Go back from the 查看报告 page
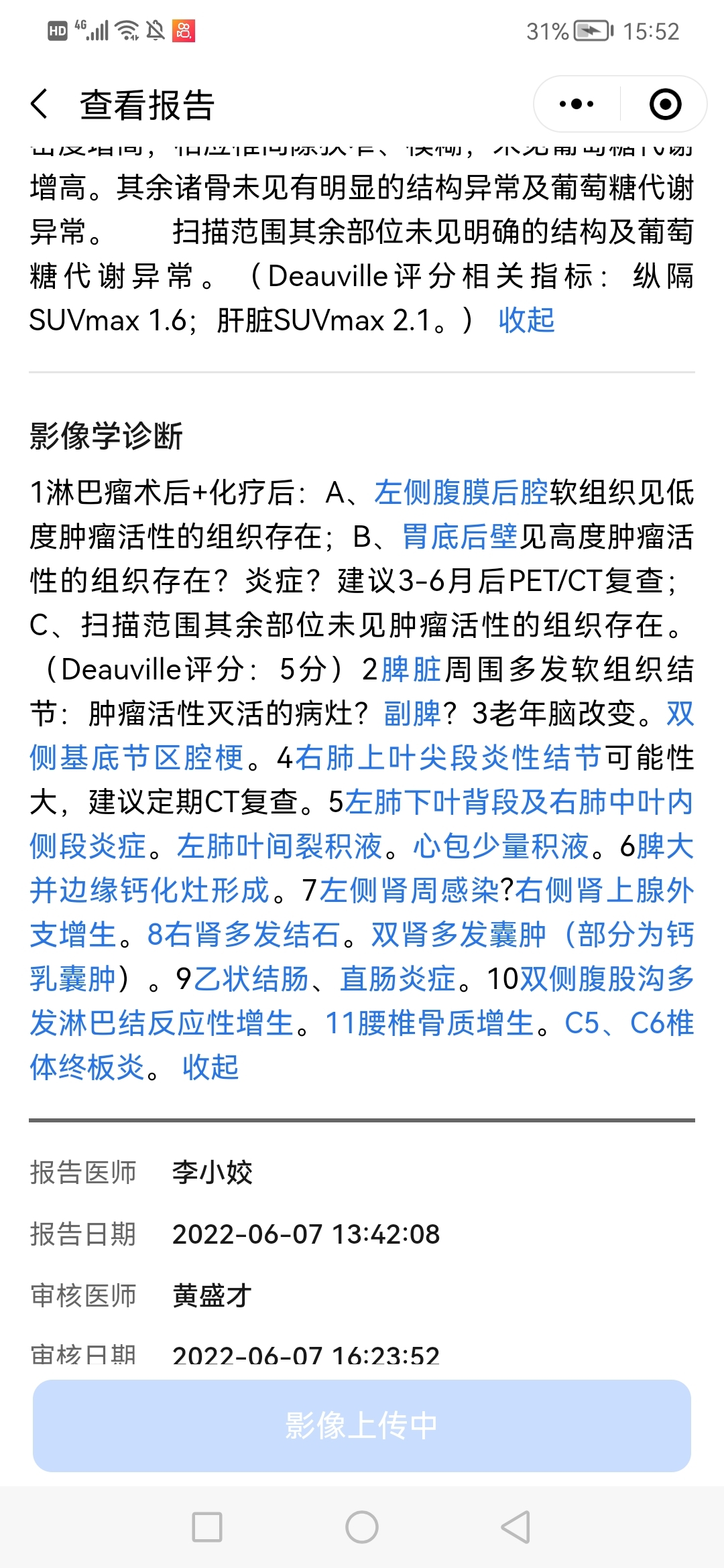 click(40, 105)
